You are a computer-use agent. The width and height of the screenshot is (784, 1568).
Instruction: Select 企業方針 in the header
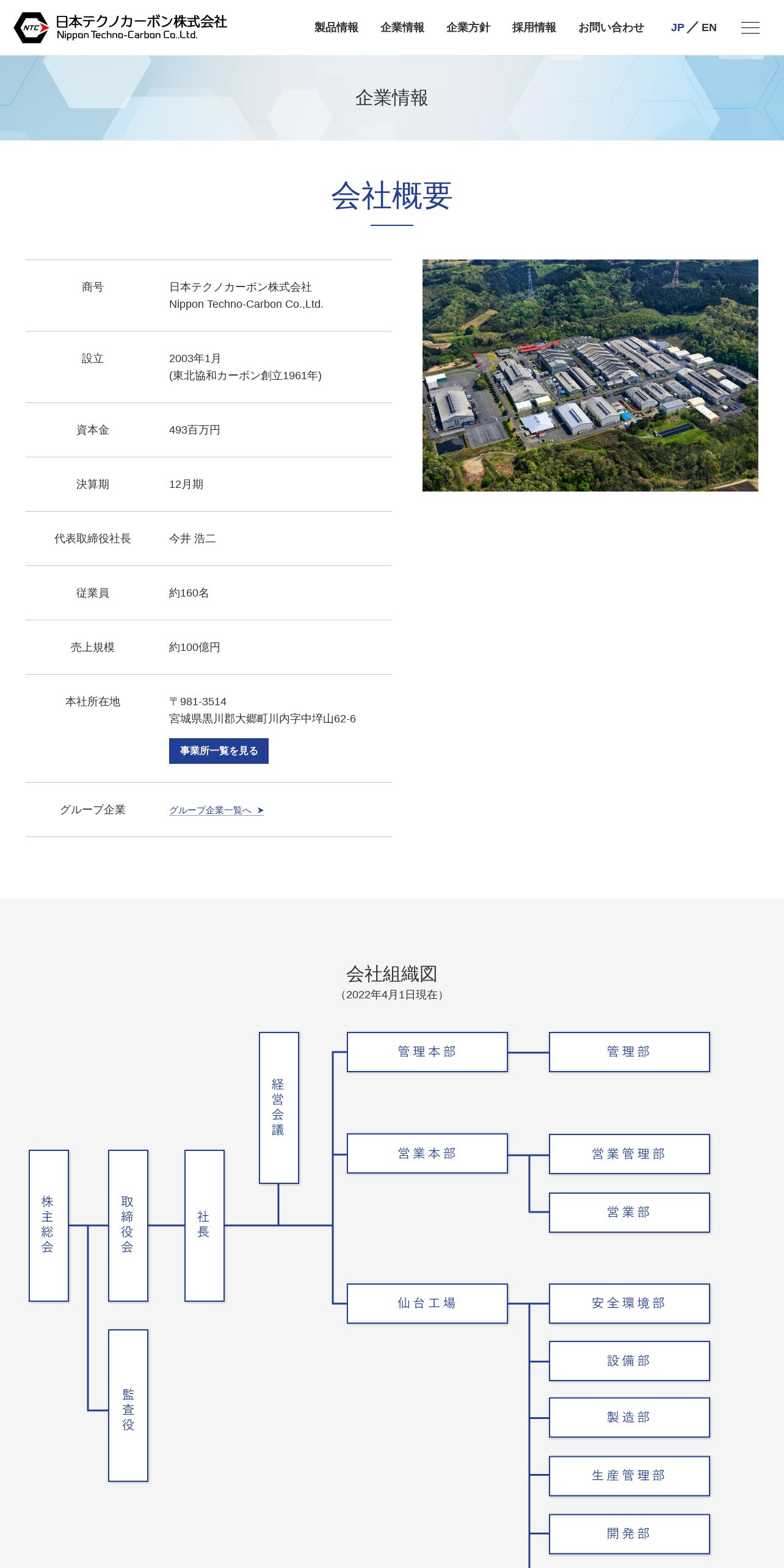(468, 27)
